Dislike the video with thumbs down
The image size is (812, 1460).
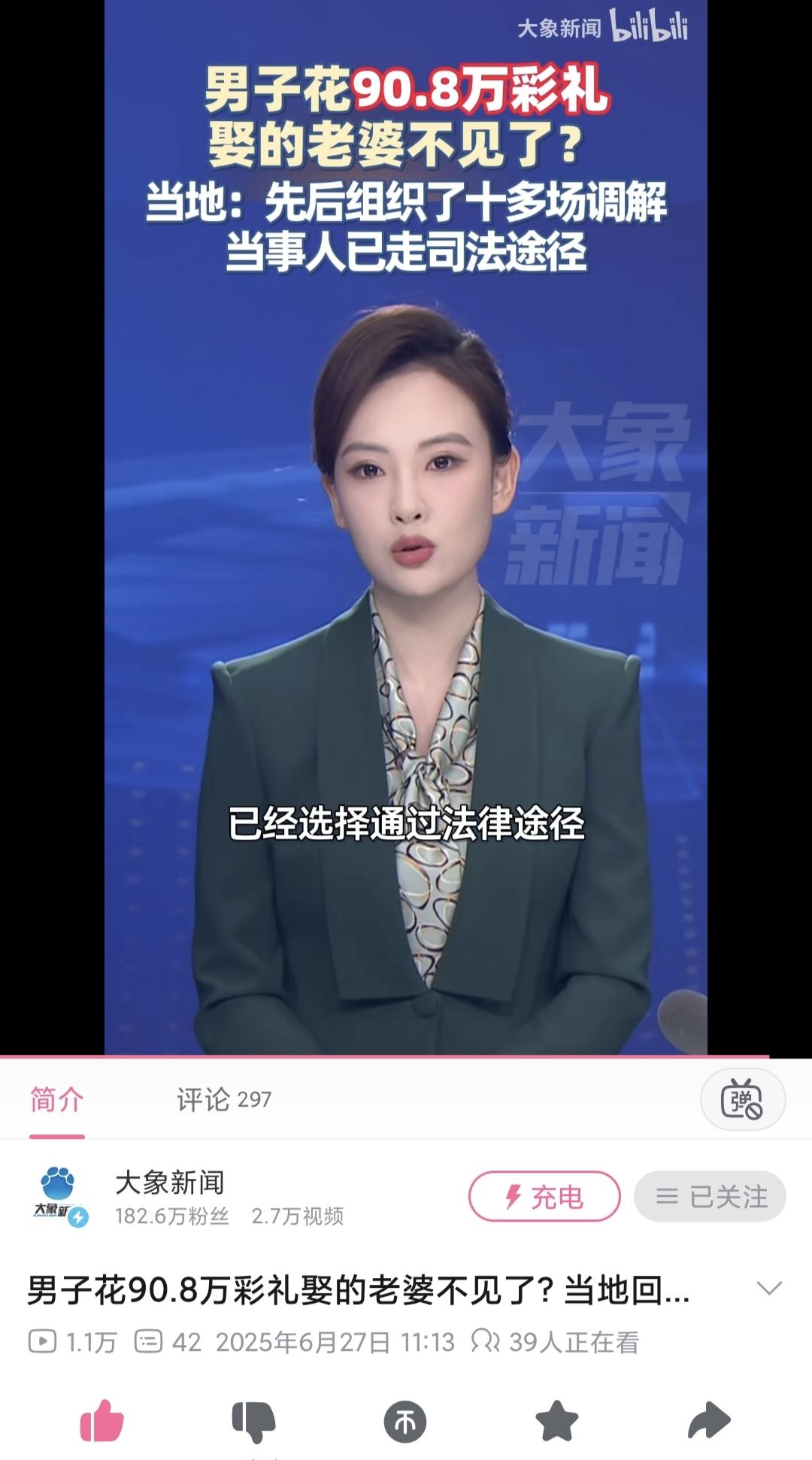(x=253, y=1421)
